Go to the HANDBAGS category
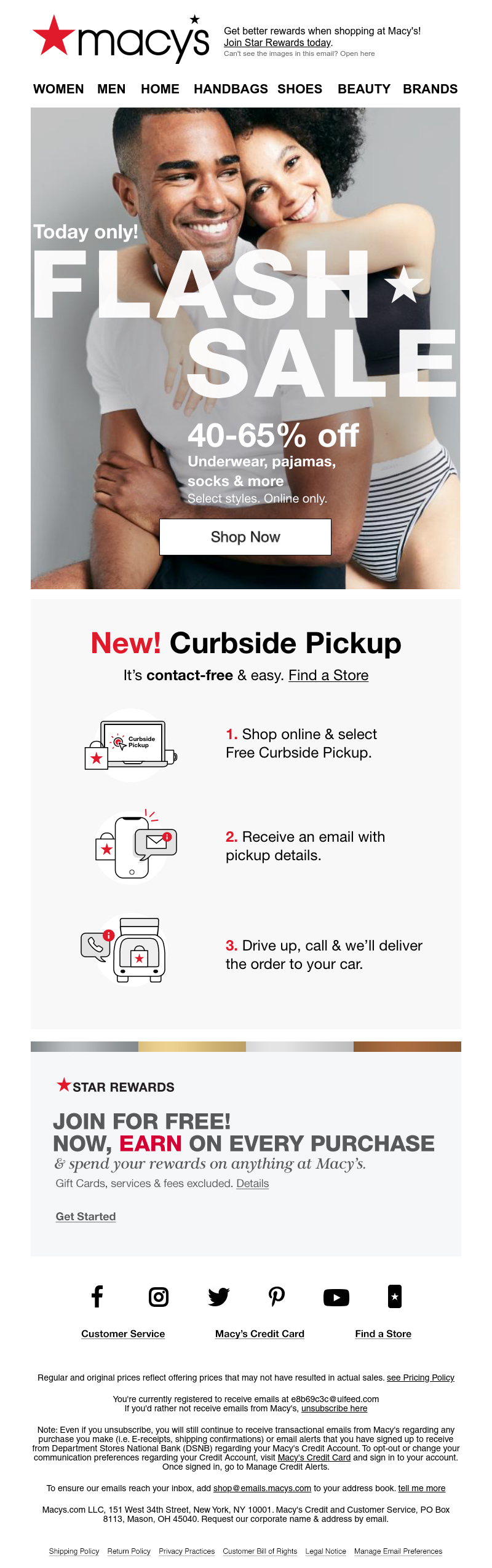 tap(231, 89)
